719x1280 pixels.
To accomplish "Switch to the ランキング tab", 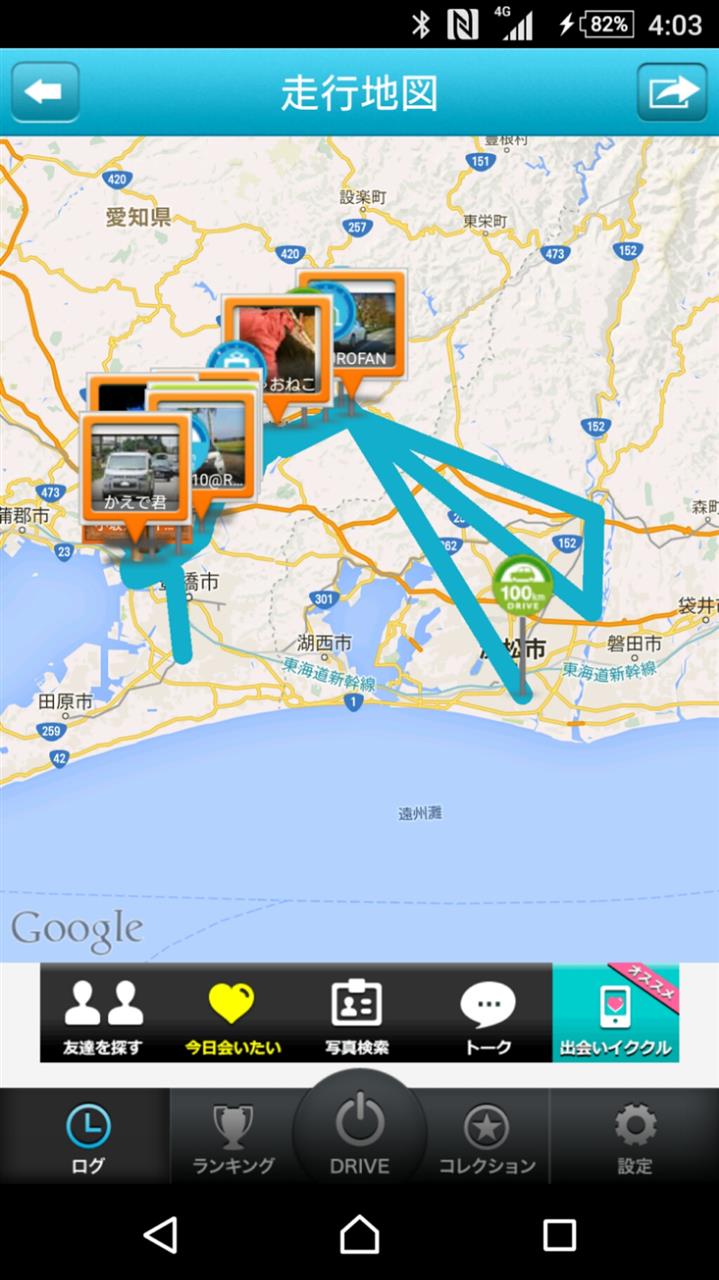I will click(233, 1137).
